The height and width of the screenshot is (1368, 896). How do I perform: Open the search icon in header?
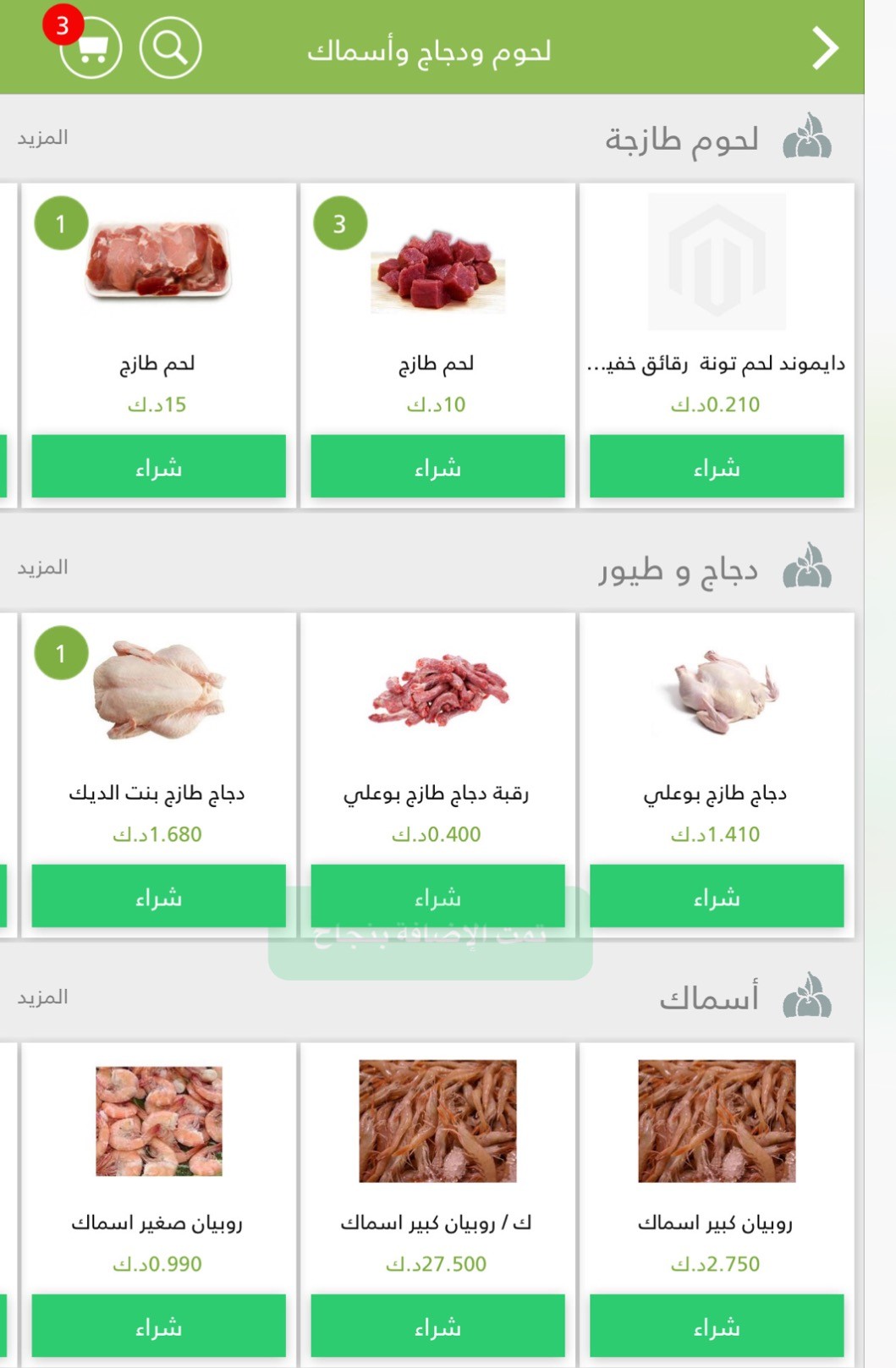[x=170, y=49]
